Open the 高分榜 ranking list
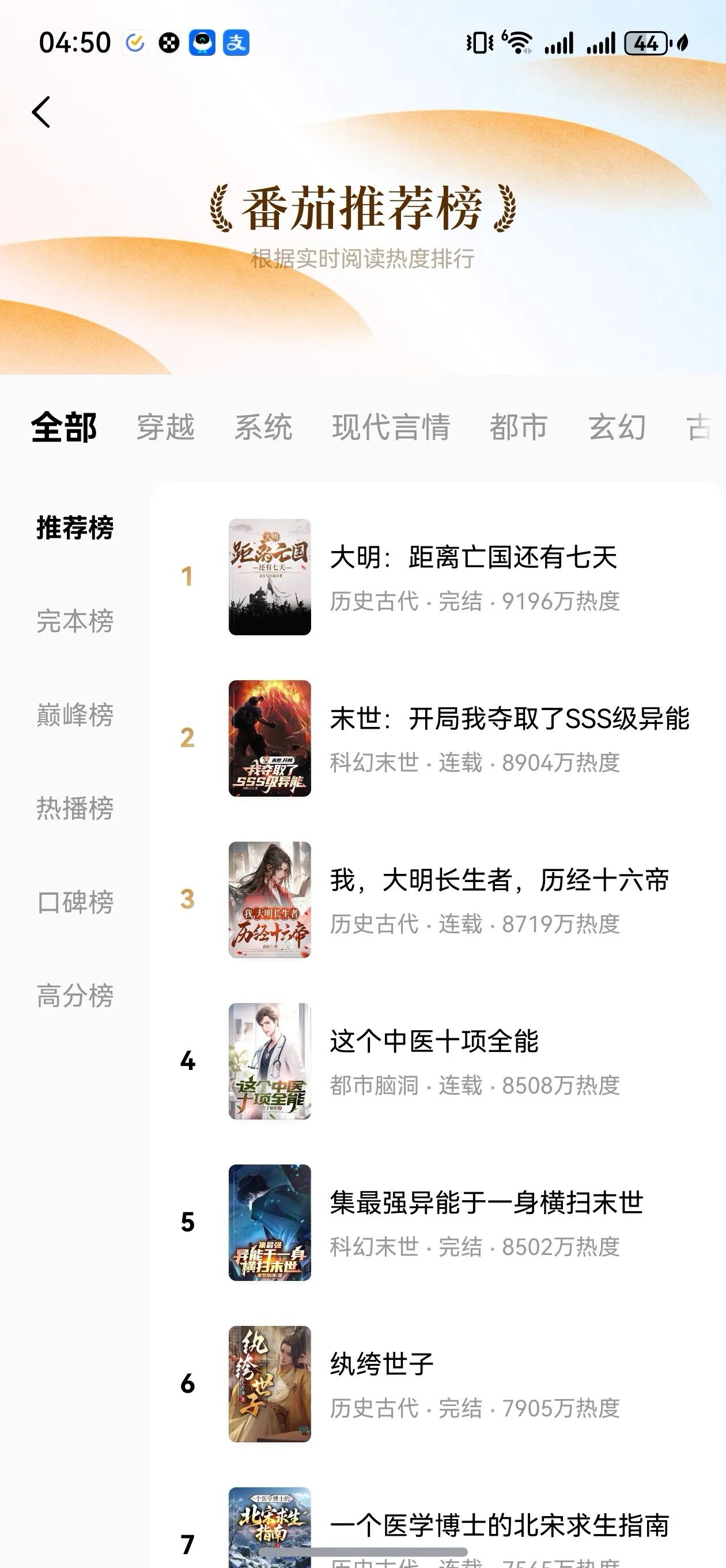The height and width of the screenshot is (1568, 726). [x=75, y=996]
